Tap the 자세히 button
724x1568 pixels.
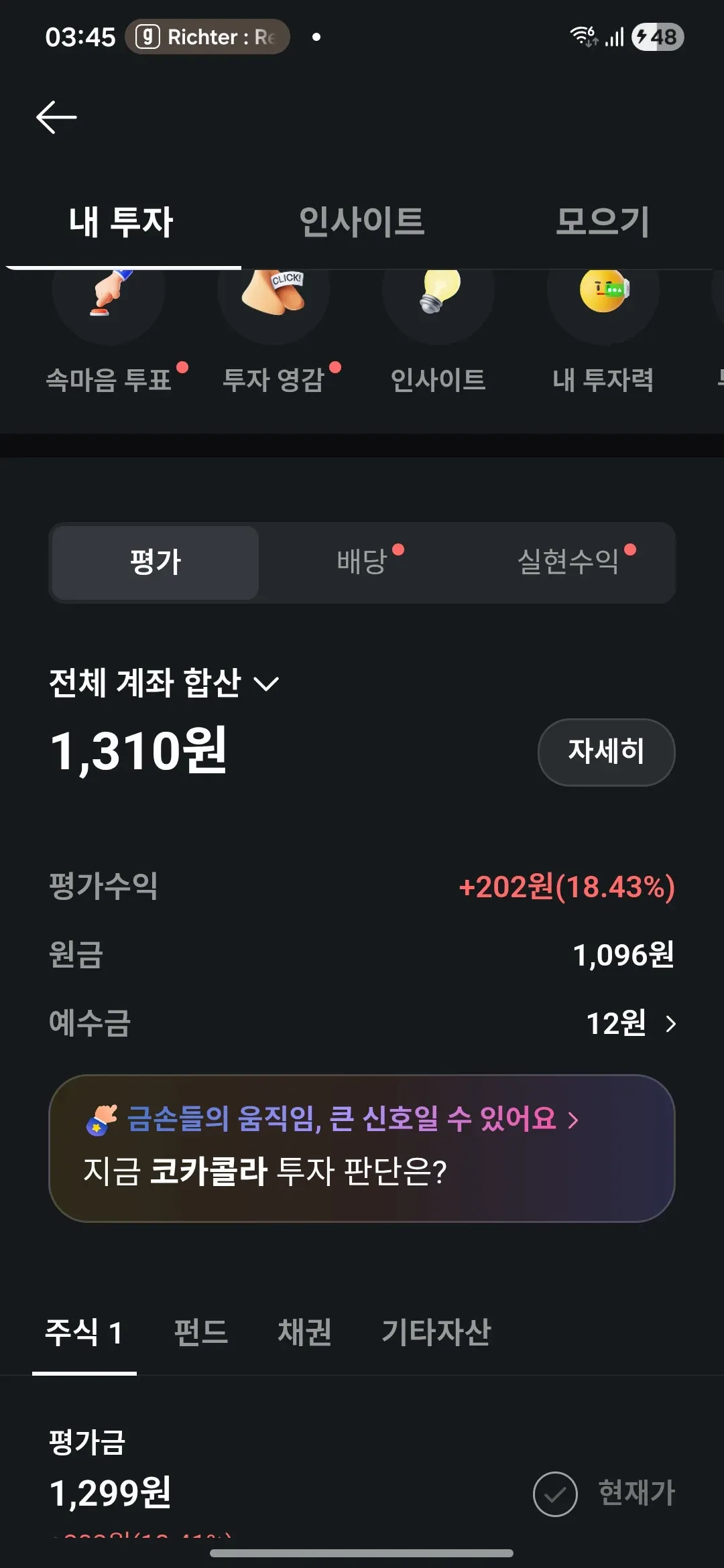(605, 753)
